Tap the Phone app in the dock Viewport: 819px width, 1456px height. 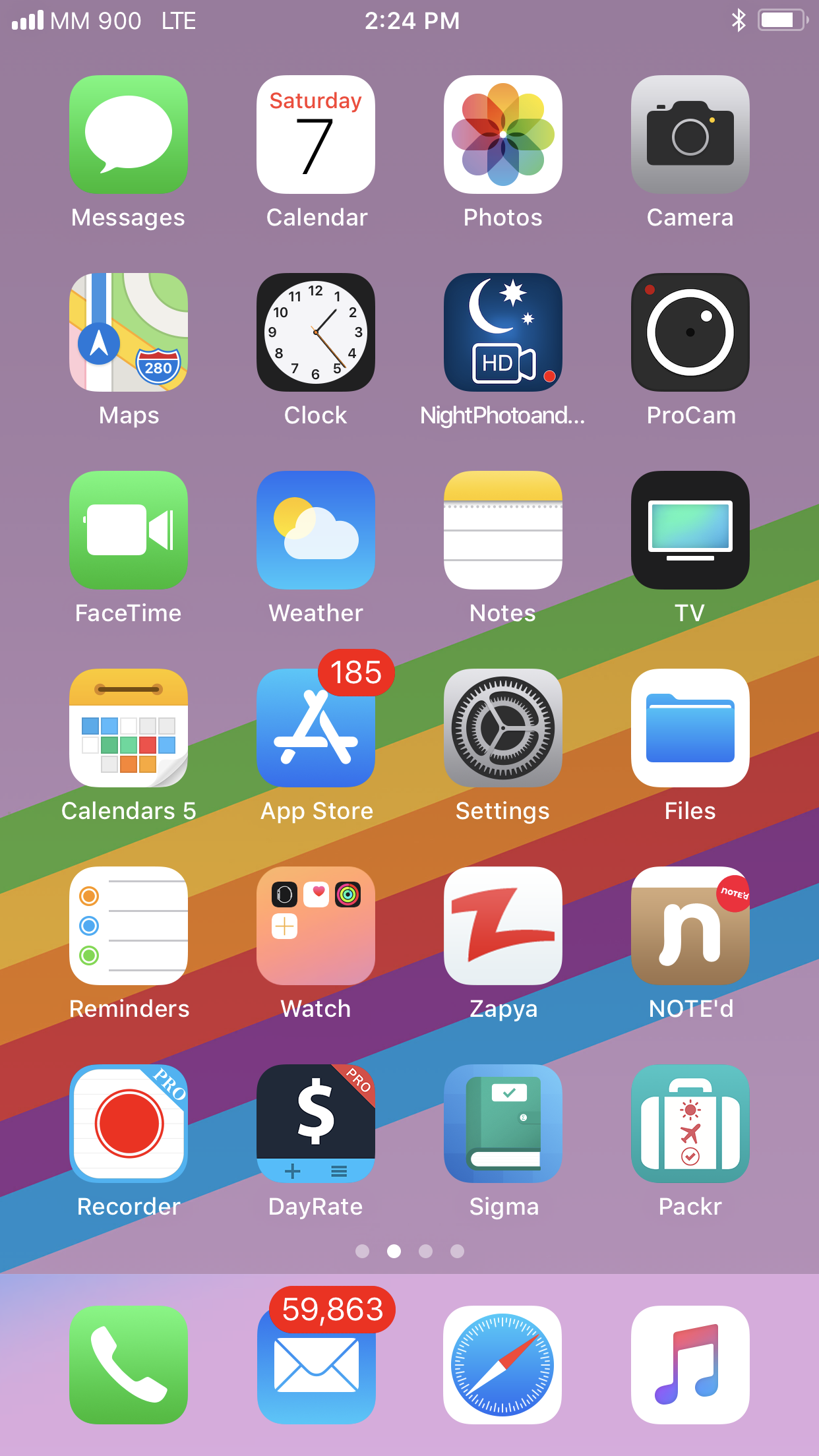tap(129, 1365)
